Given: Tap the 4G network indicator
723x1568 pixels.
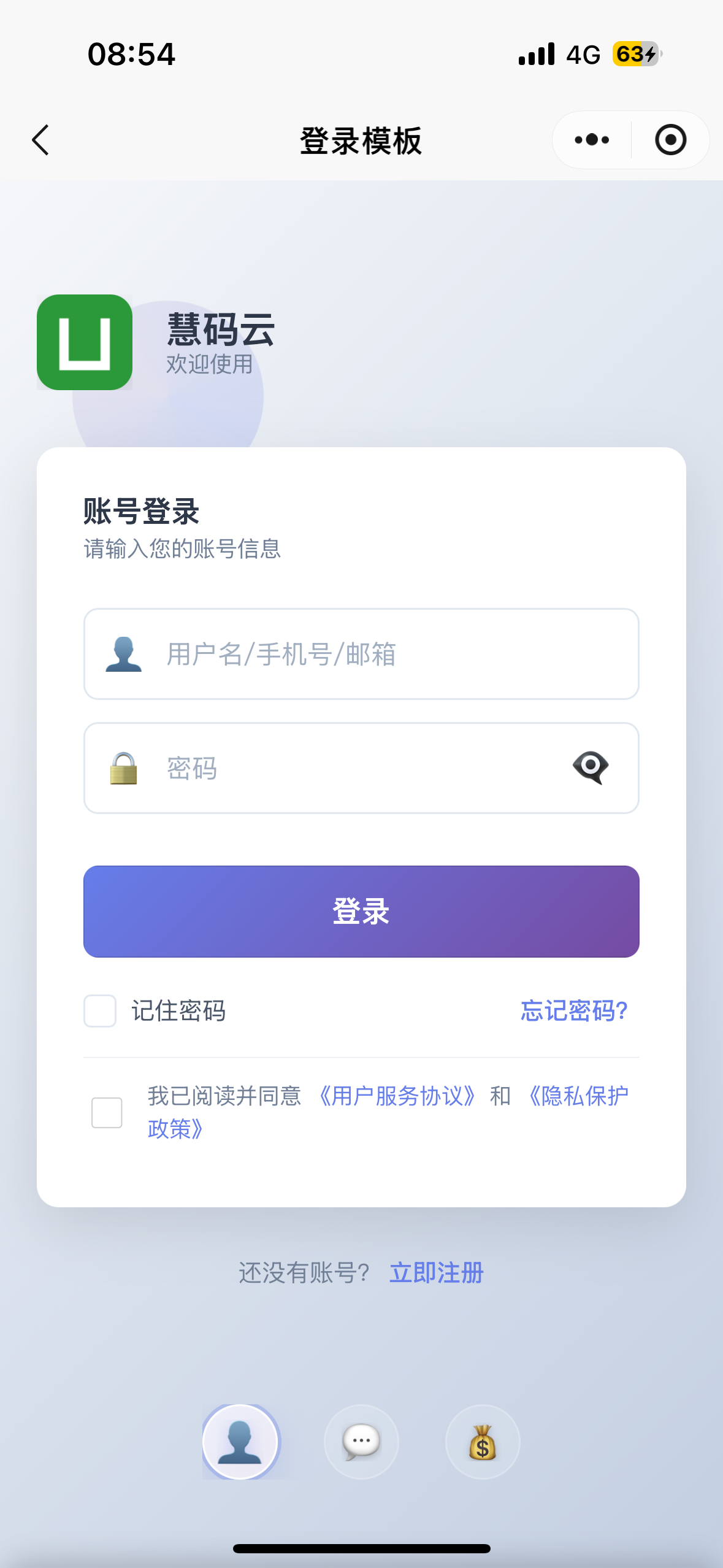Looking at the screenshot, I should [581, 55].
